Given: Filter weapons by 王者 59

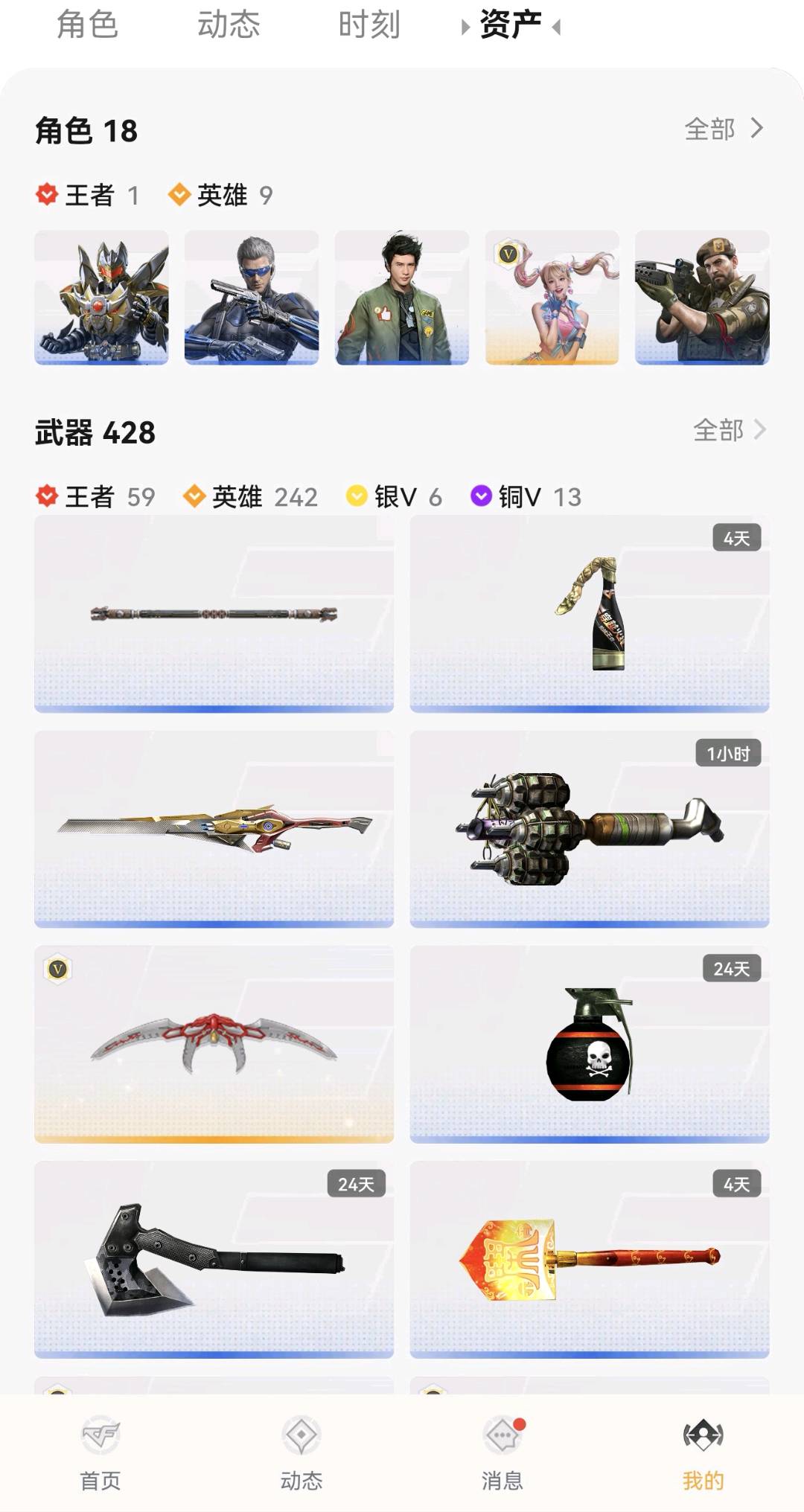Looking at the screenshot, I should tap(96, 496).
